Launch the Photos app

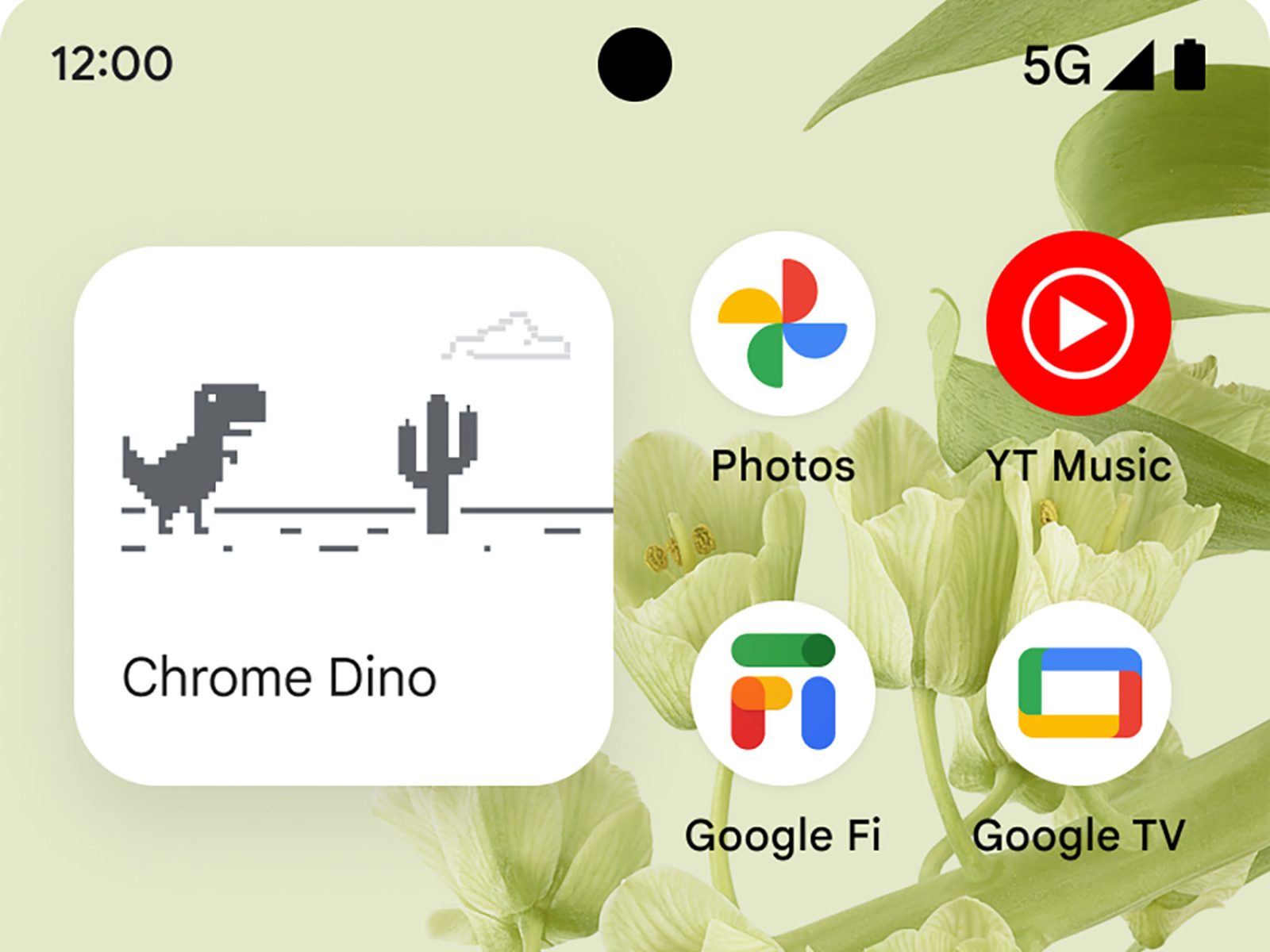click(783, 324)
